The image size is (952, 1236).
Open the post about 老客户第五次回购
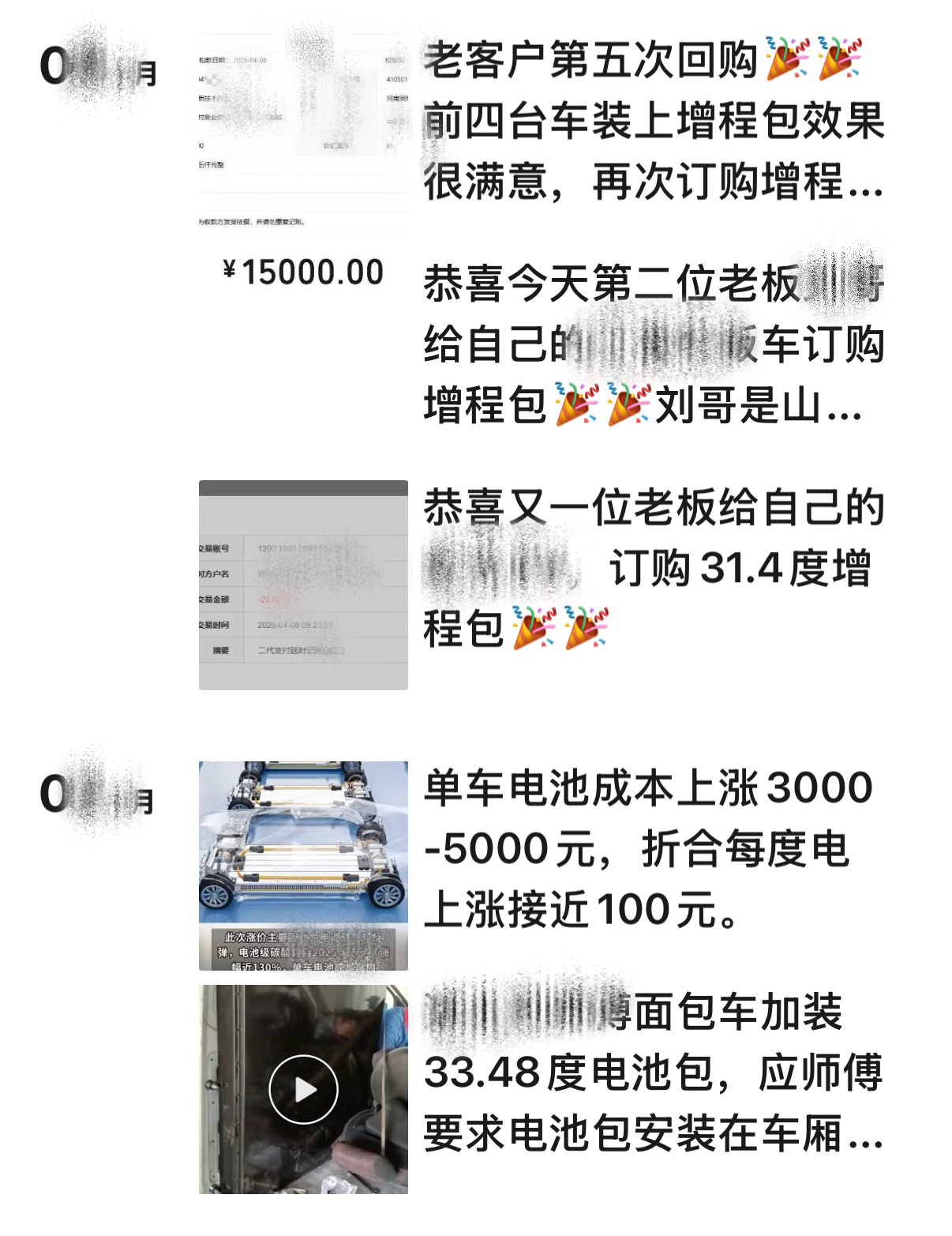click(x=653, y=121)
